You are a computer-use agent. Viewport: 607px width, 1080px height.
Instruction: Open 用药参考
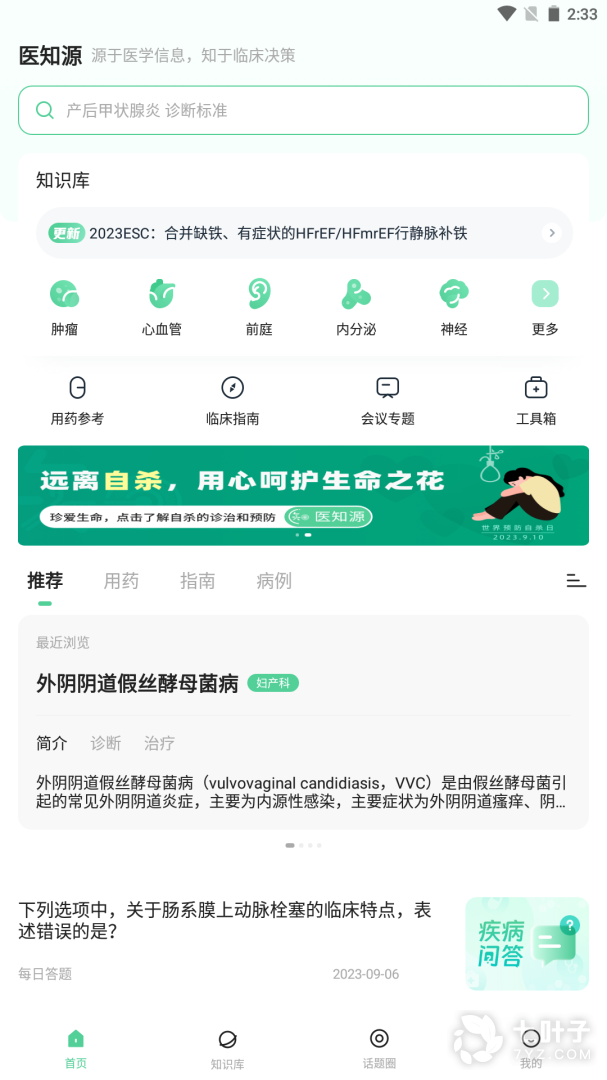pos(77,400)
